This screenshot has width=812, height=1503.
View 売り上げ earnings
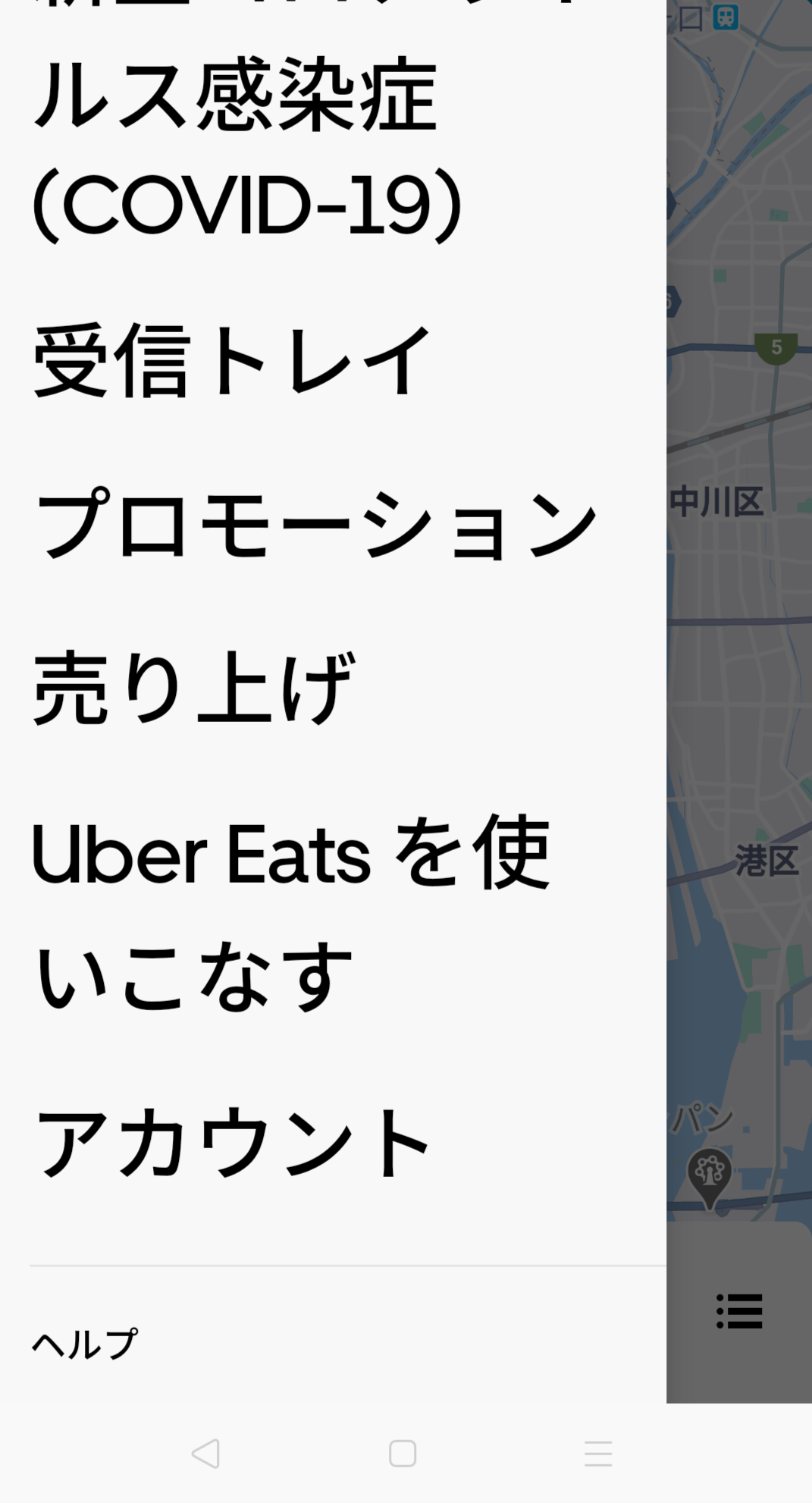[193, 688]
